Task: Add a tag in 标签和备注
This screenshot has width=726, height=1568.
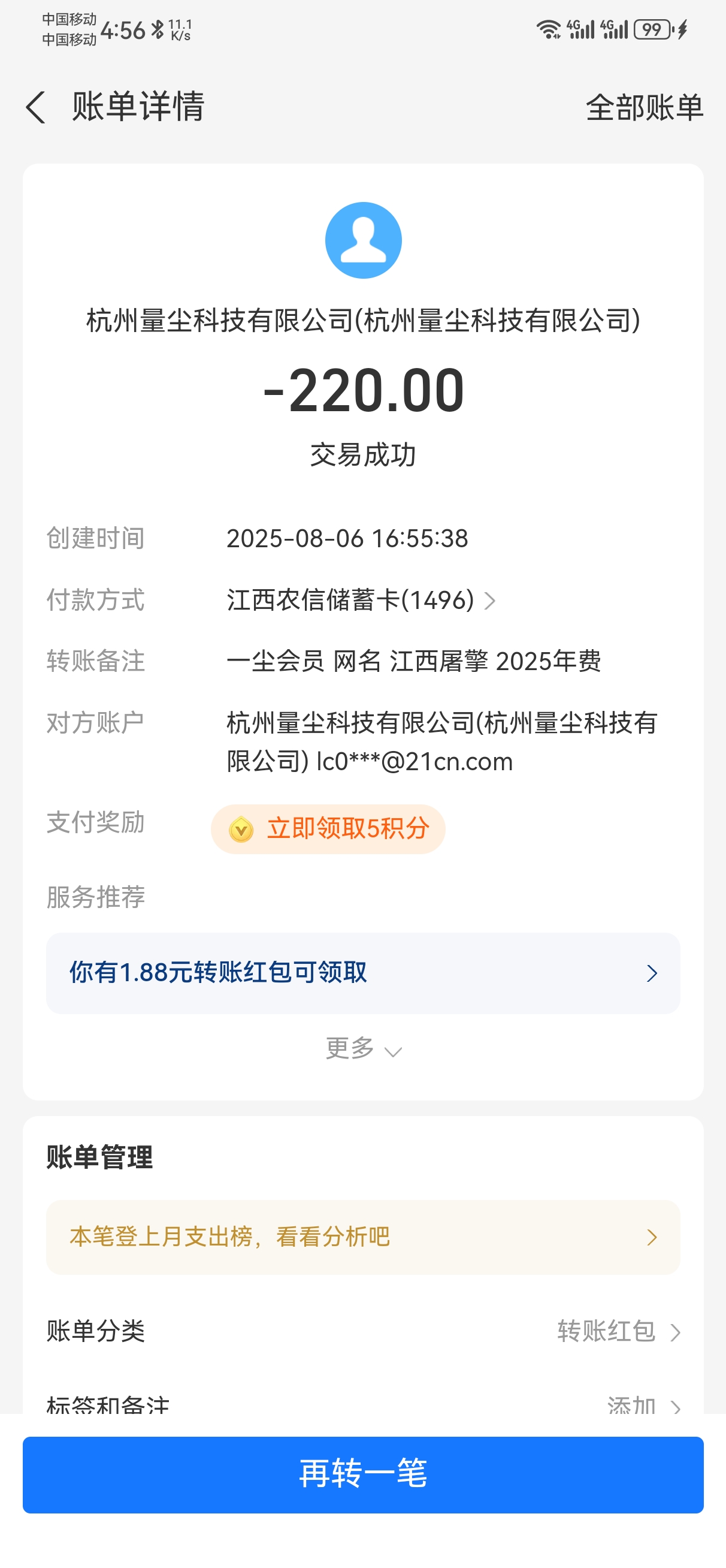Action: 643,1405
